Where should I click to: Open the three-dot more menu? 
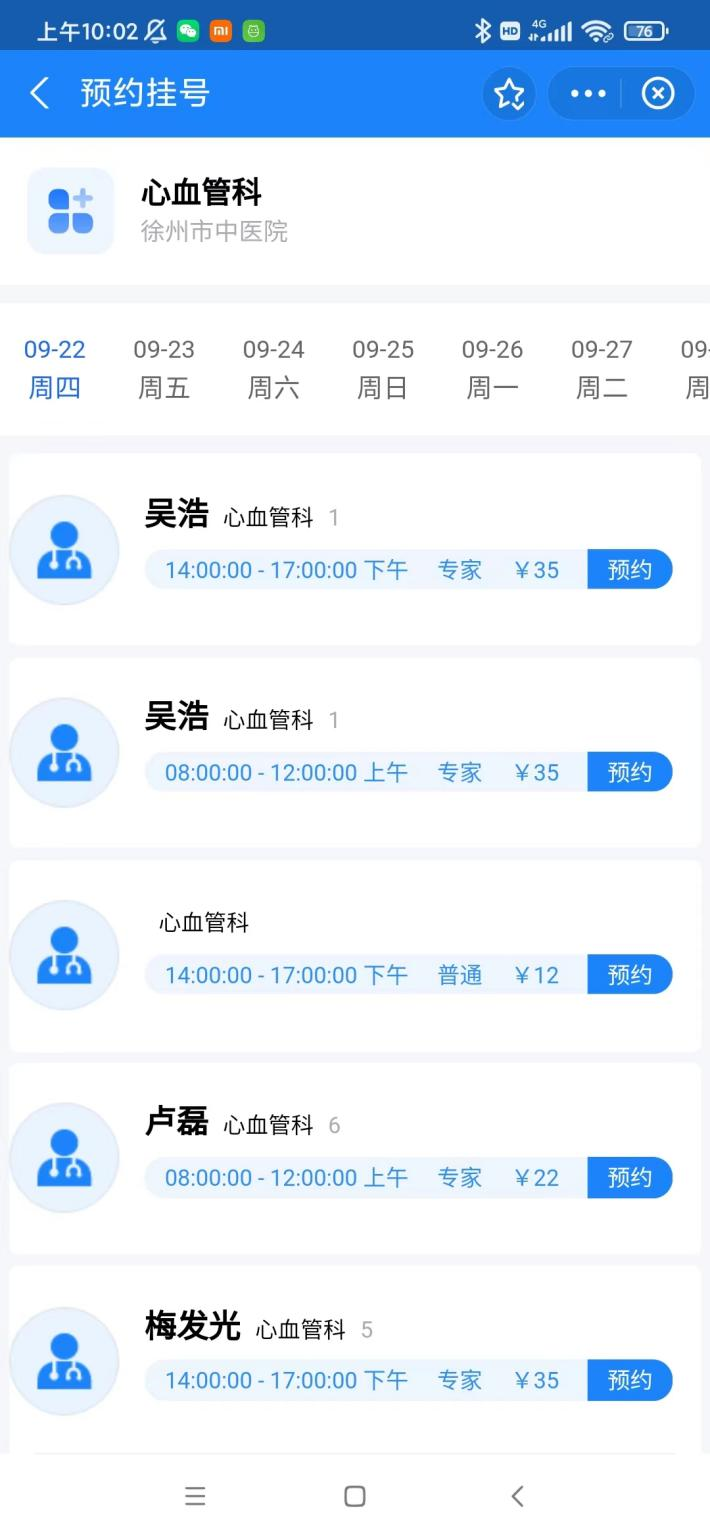(588, 94)
